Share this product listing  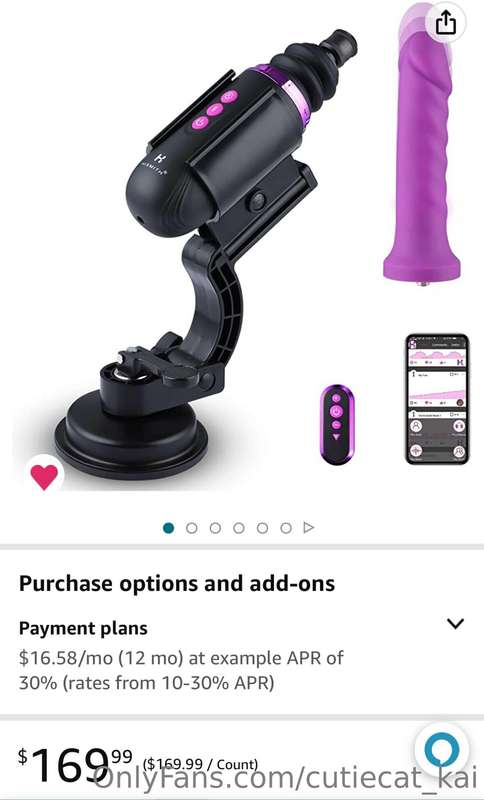coord(445,22)
